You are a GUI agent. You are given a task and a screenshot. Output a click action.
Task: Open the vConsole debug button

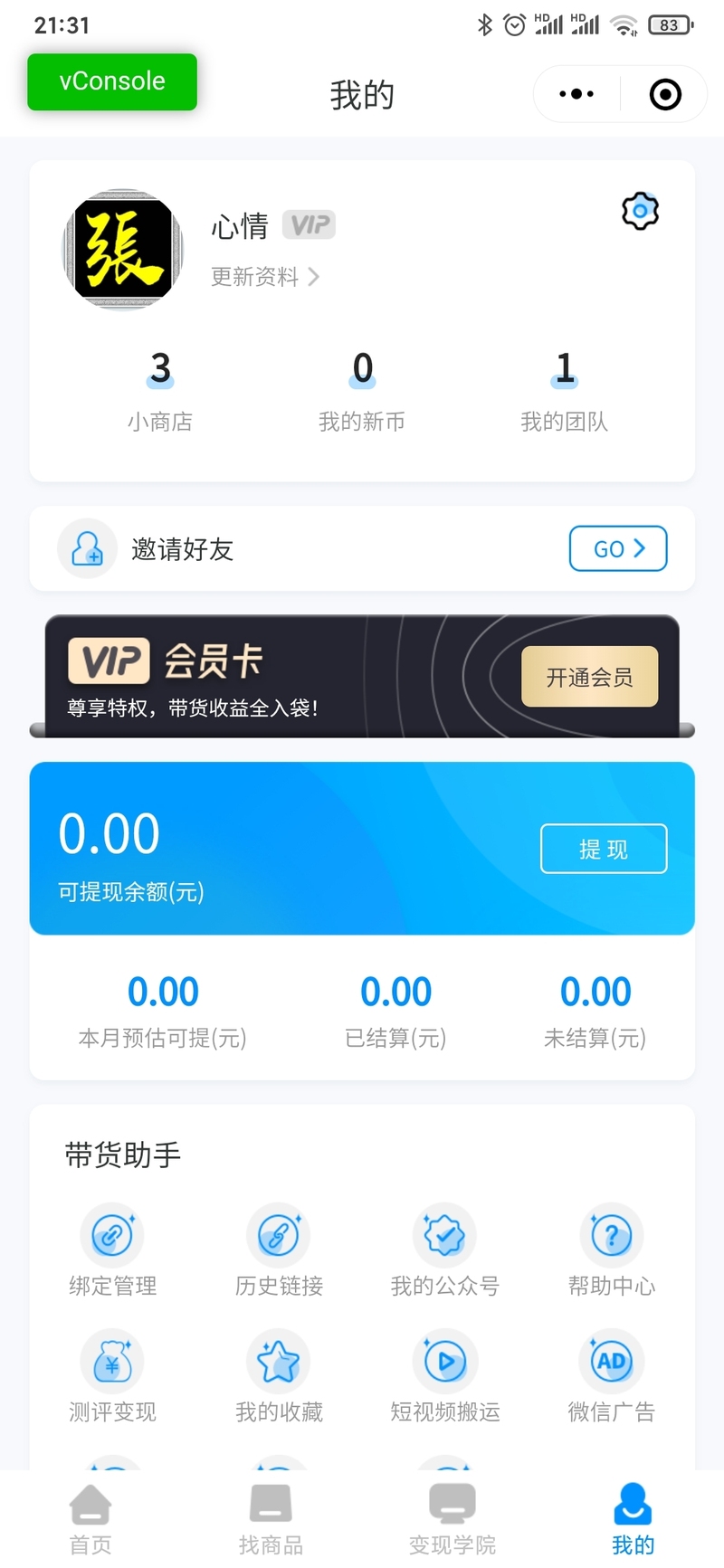pyautogui.click(x=112, y=81)
